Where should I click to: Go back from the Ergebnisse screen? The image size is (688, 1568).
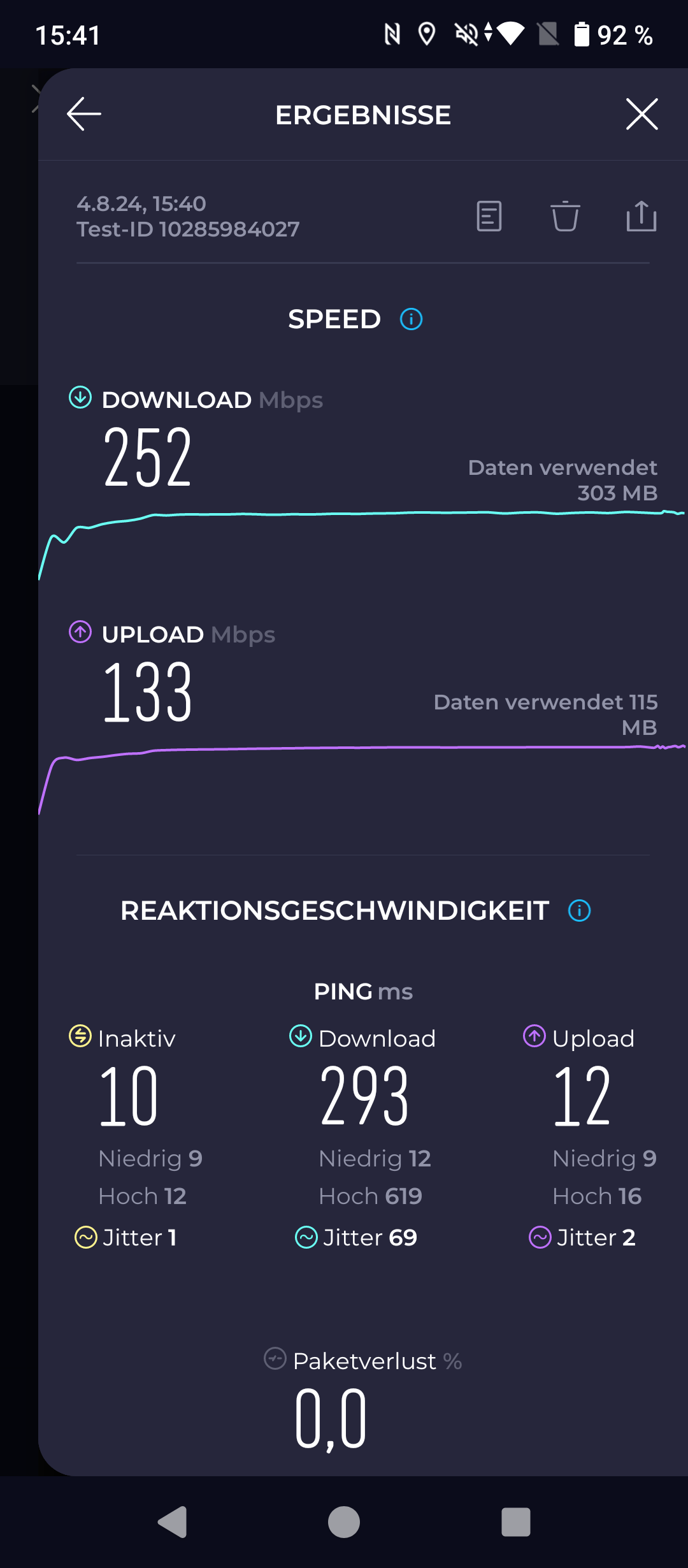(84, 115)
